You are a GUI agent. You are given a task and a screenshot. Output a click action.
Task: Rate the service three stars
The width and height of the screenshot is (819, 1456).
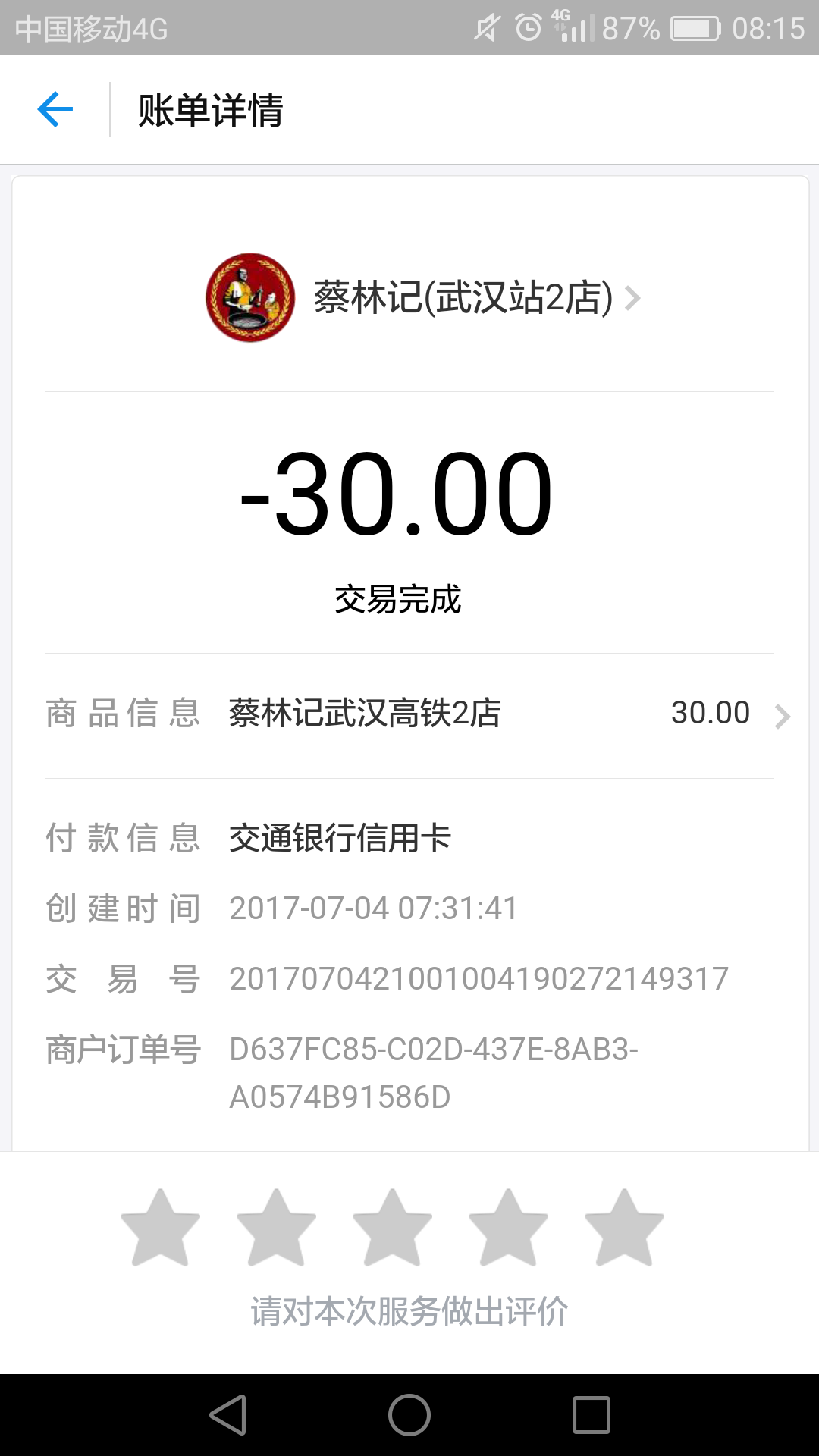pyautogui.click(x=392, y=1227)
